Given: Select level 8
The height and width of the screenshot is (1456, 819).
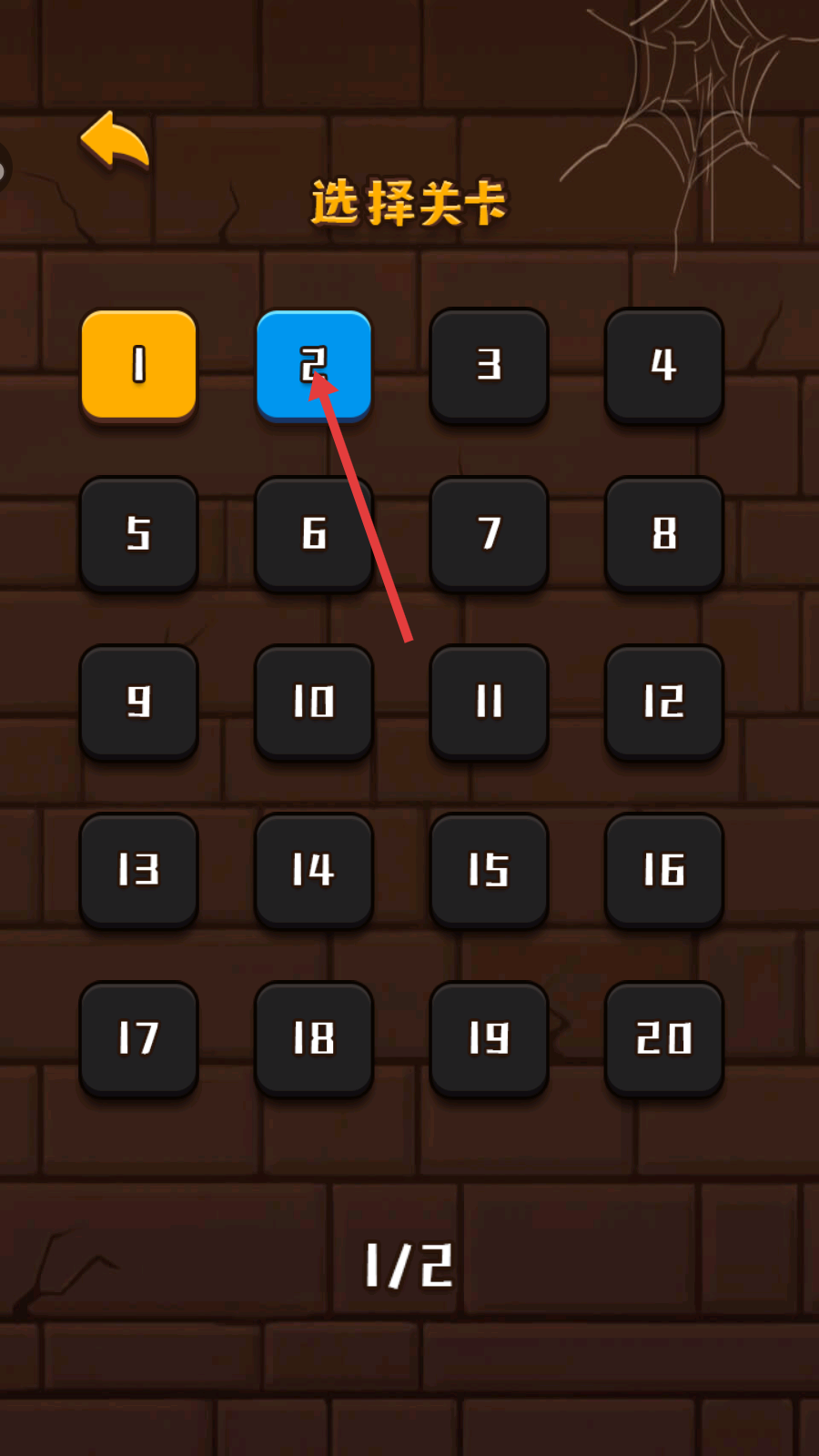Looking at the screenshot, I should pos(663,533).
